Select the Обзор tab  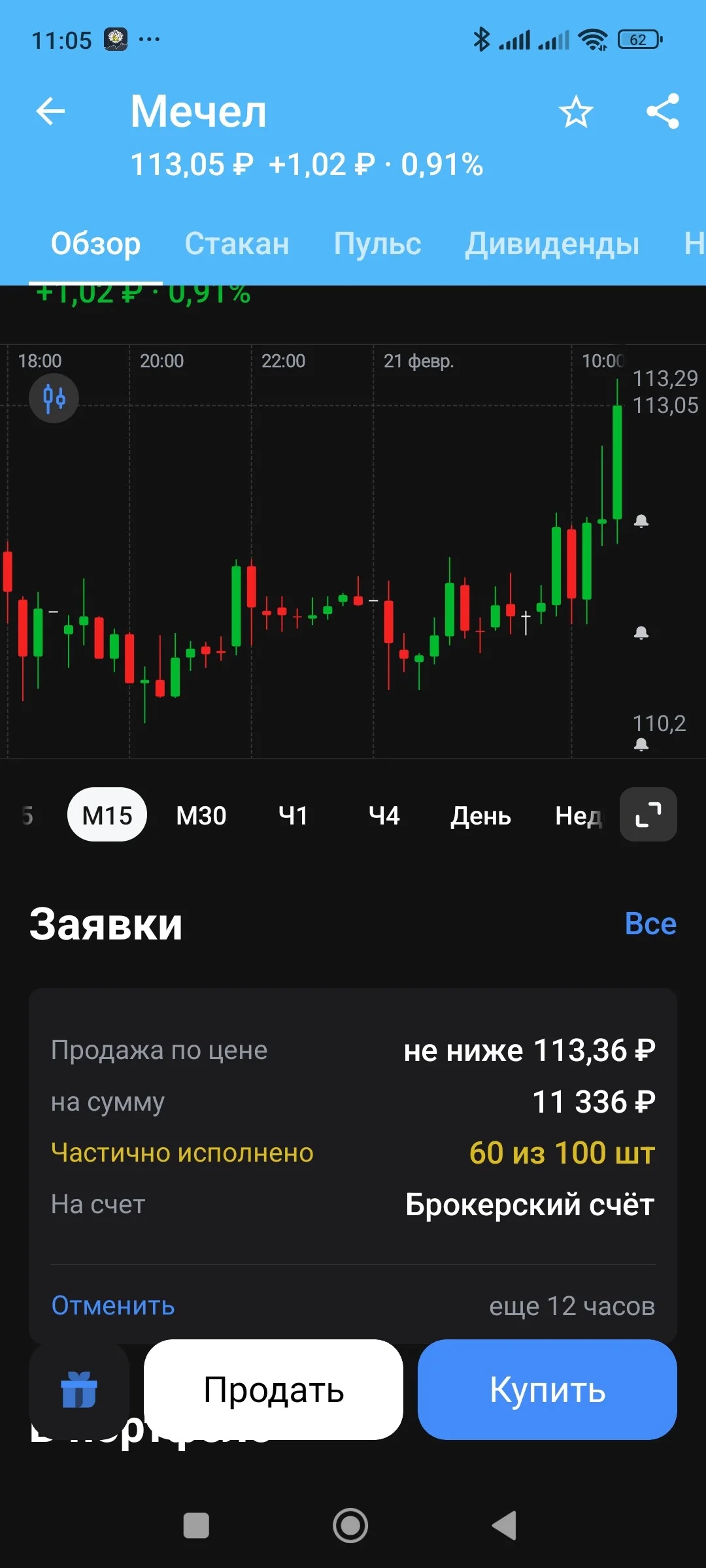pos(95,244)
